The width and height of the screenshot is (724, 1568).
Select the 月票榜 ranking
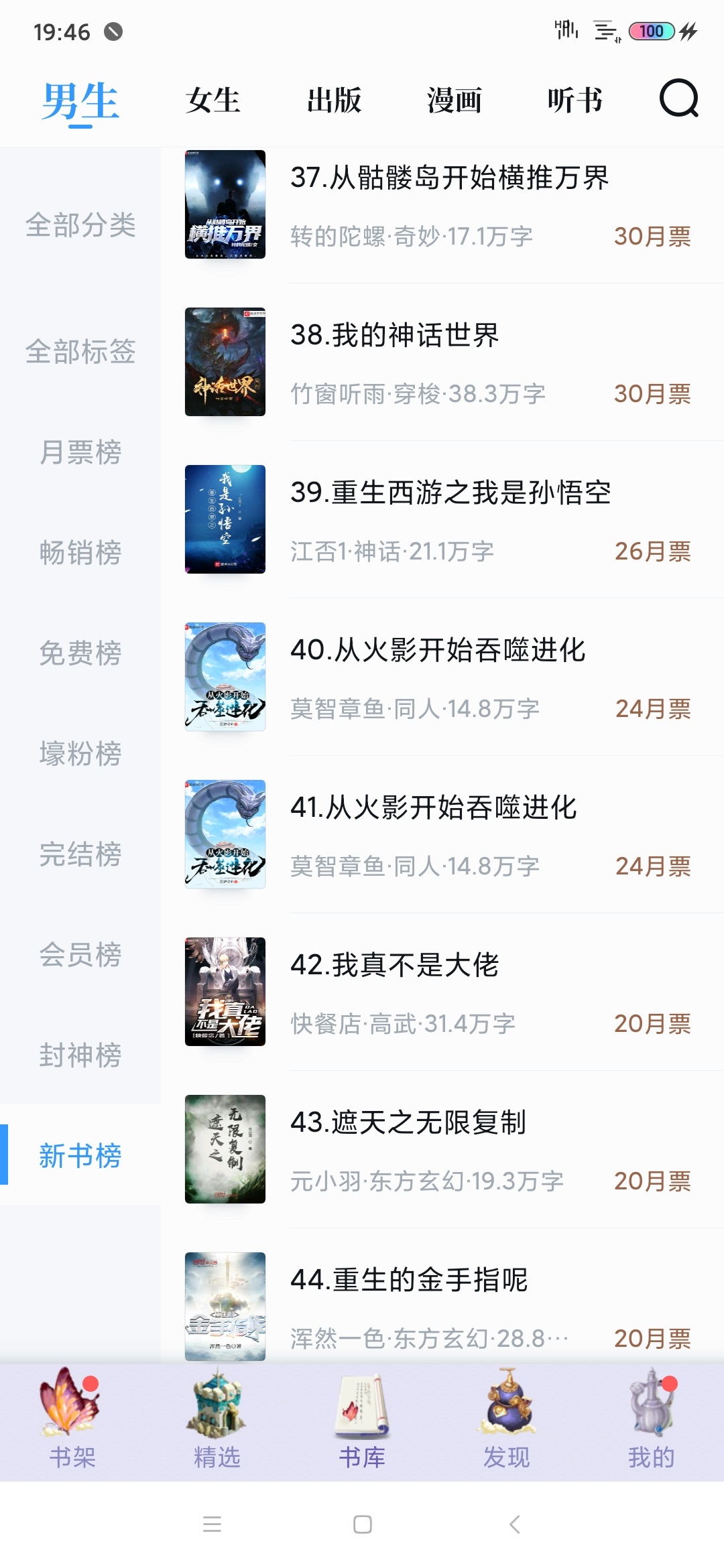point(80,452)
